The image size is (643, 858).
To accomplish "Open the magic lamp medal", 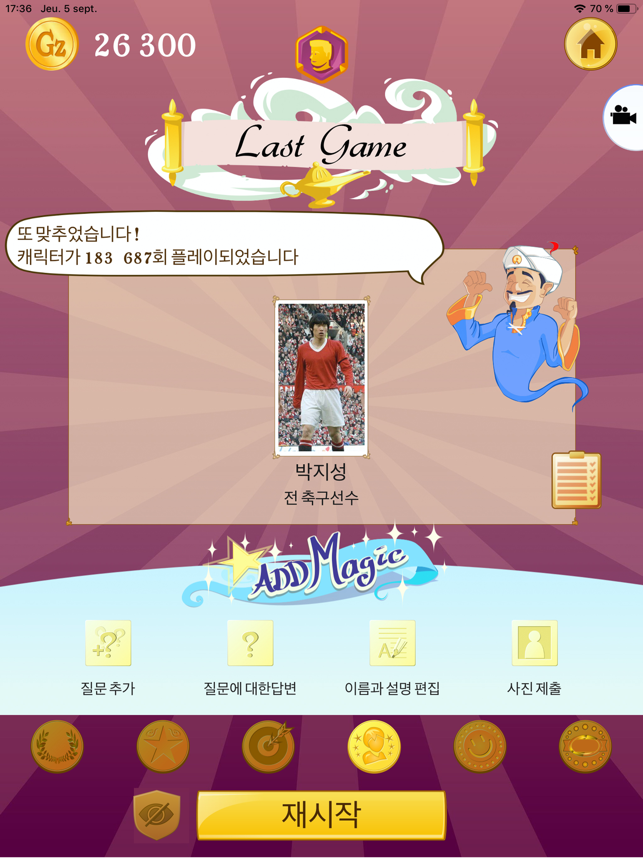I will [585, 746].
